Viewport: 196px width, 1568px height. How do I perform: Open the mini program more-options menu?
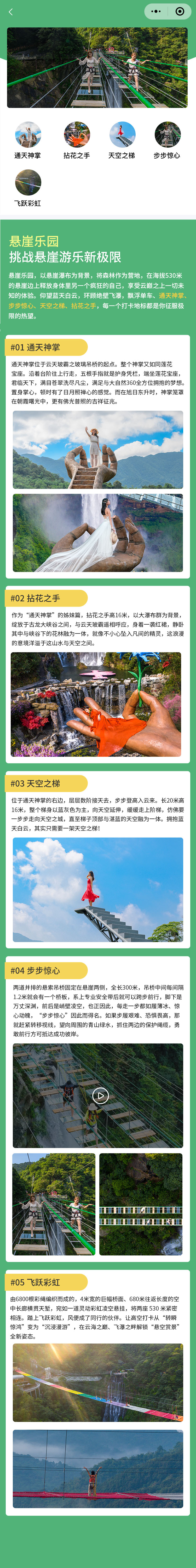click(x=156, y=11)
